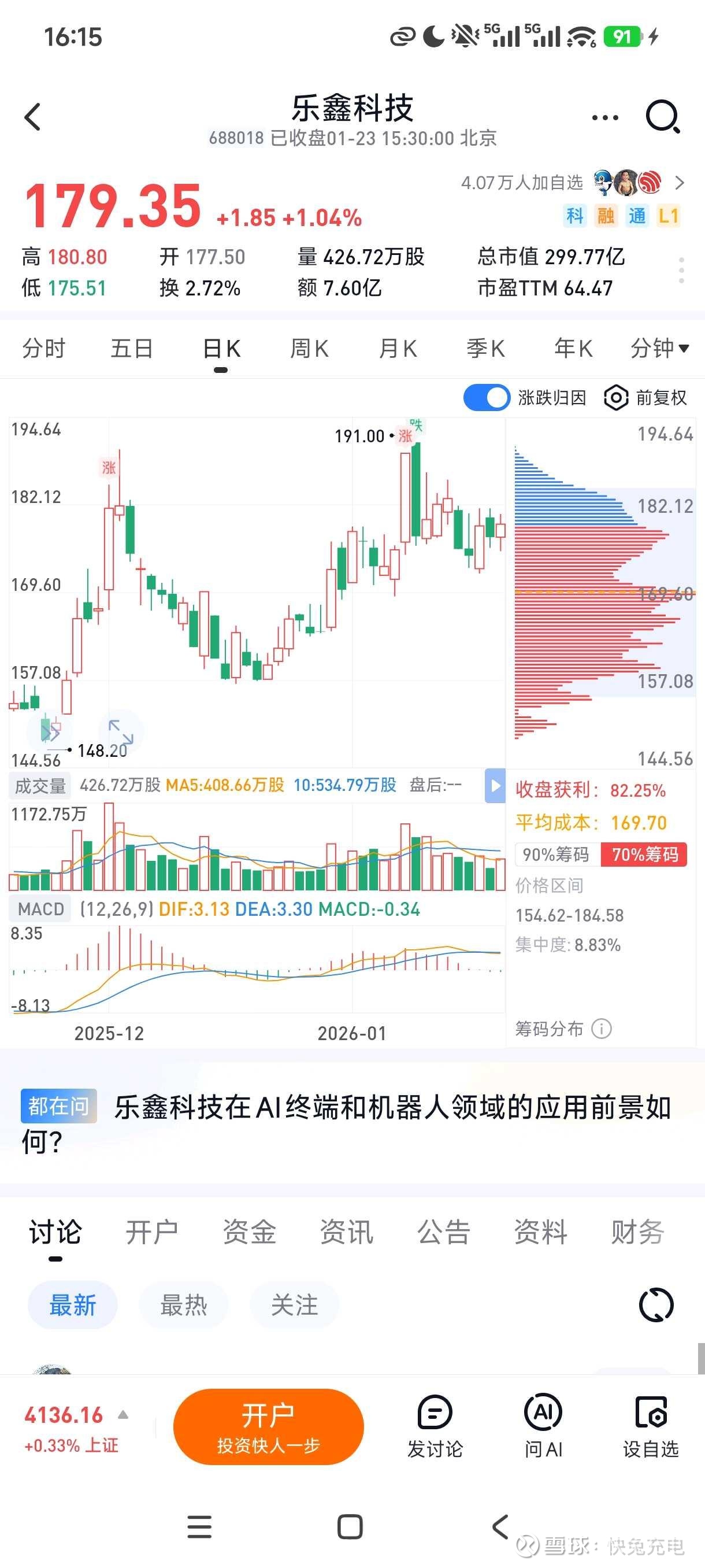The image size is (705, 1568).
Task: Select the 90%筹码 range option
Action: [556, 855]
